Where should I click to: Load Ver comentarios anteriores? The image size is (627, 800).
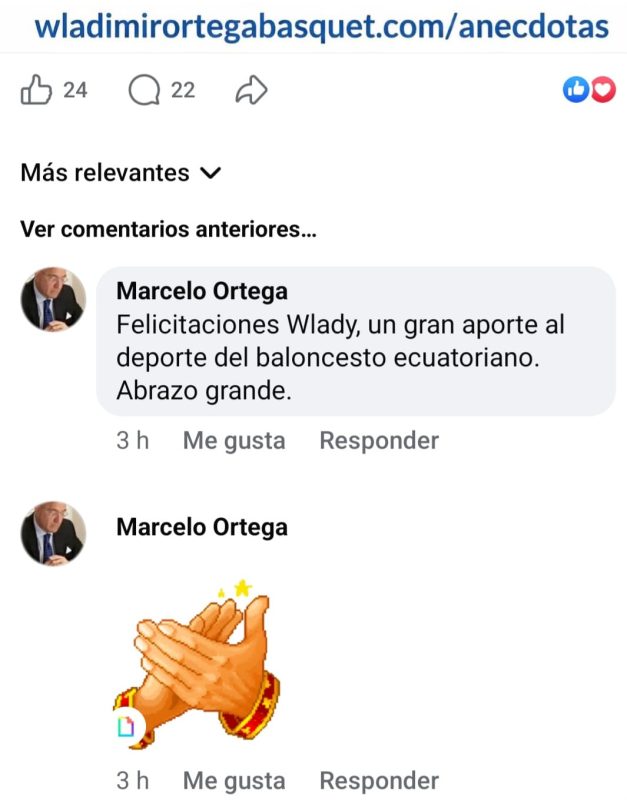(168, 229)
